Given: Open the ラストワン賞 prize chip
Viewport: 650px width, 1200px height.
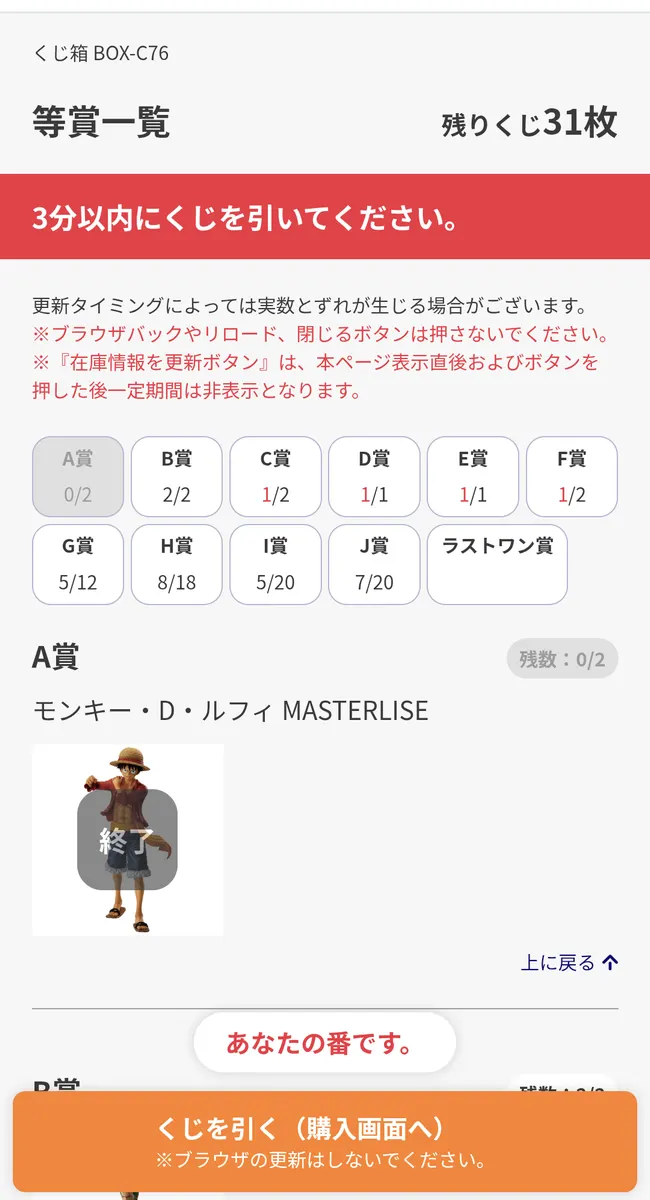Looking at the screenshot, I should [497, 565].
